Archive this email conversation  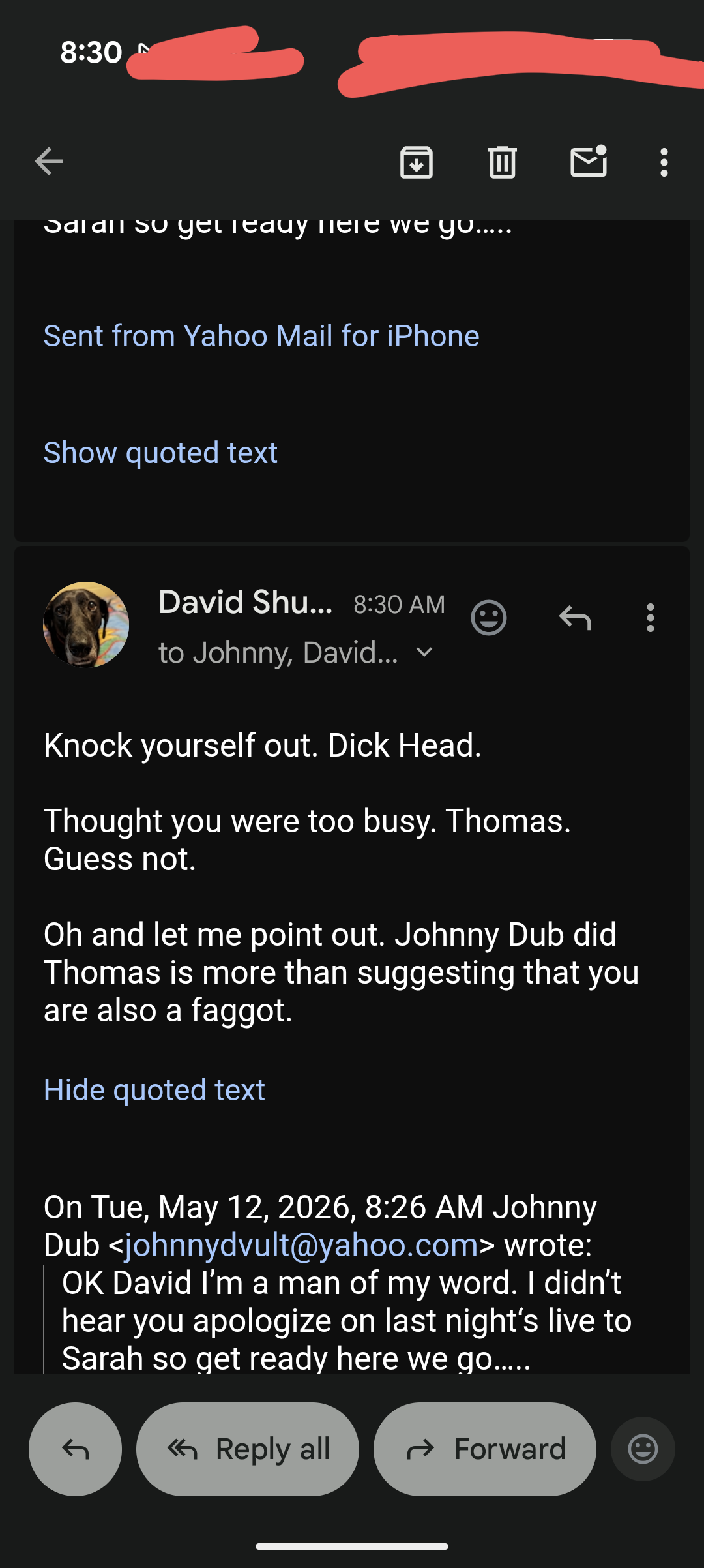pos(417,162)
